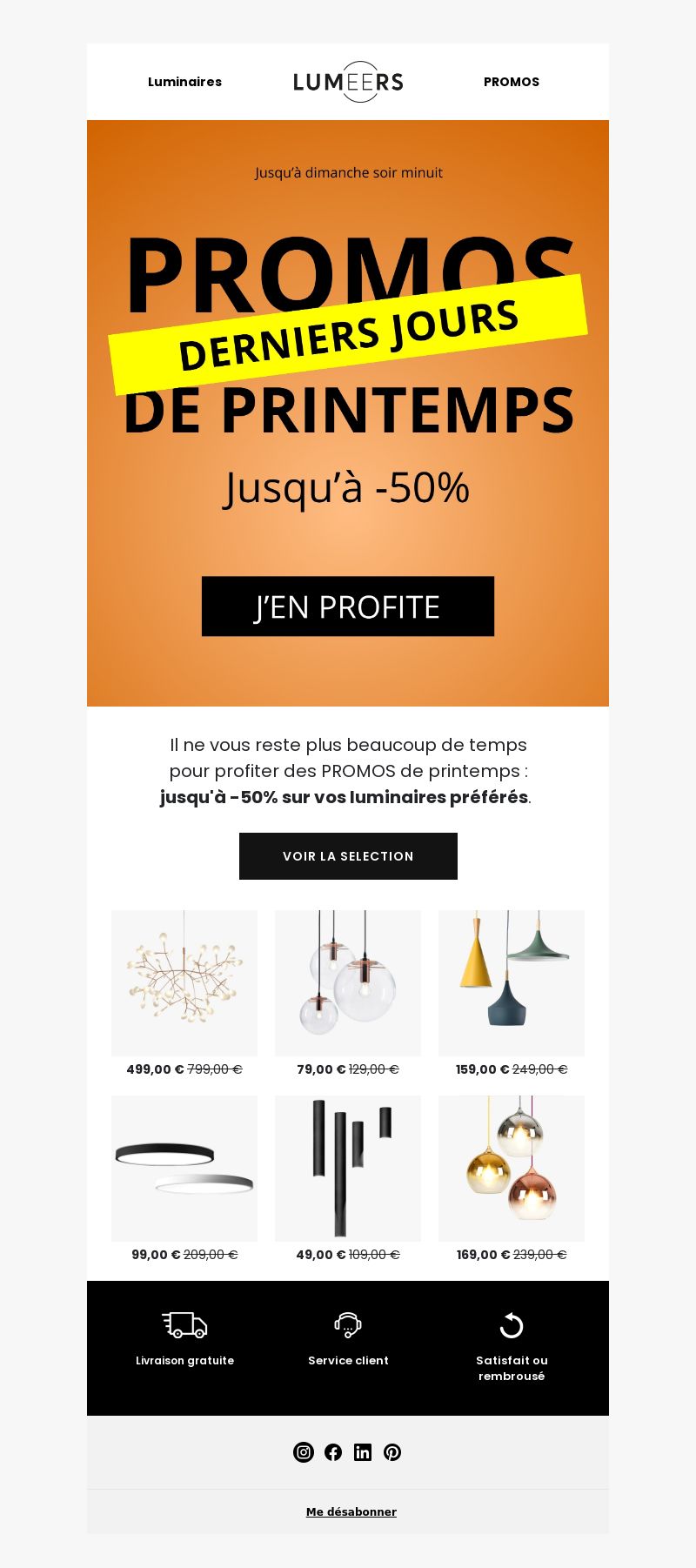
Task: Open the branch chandelier priced 499,00 €
Action: click(x=184, y=983)
